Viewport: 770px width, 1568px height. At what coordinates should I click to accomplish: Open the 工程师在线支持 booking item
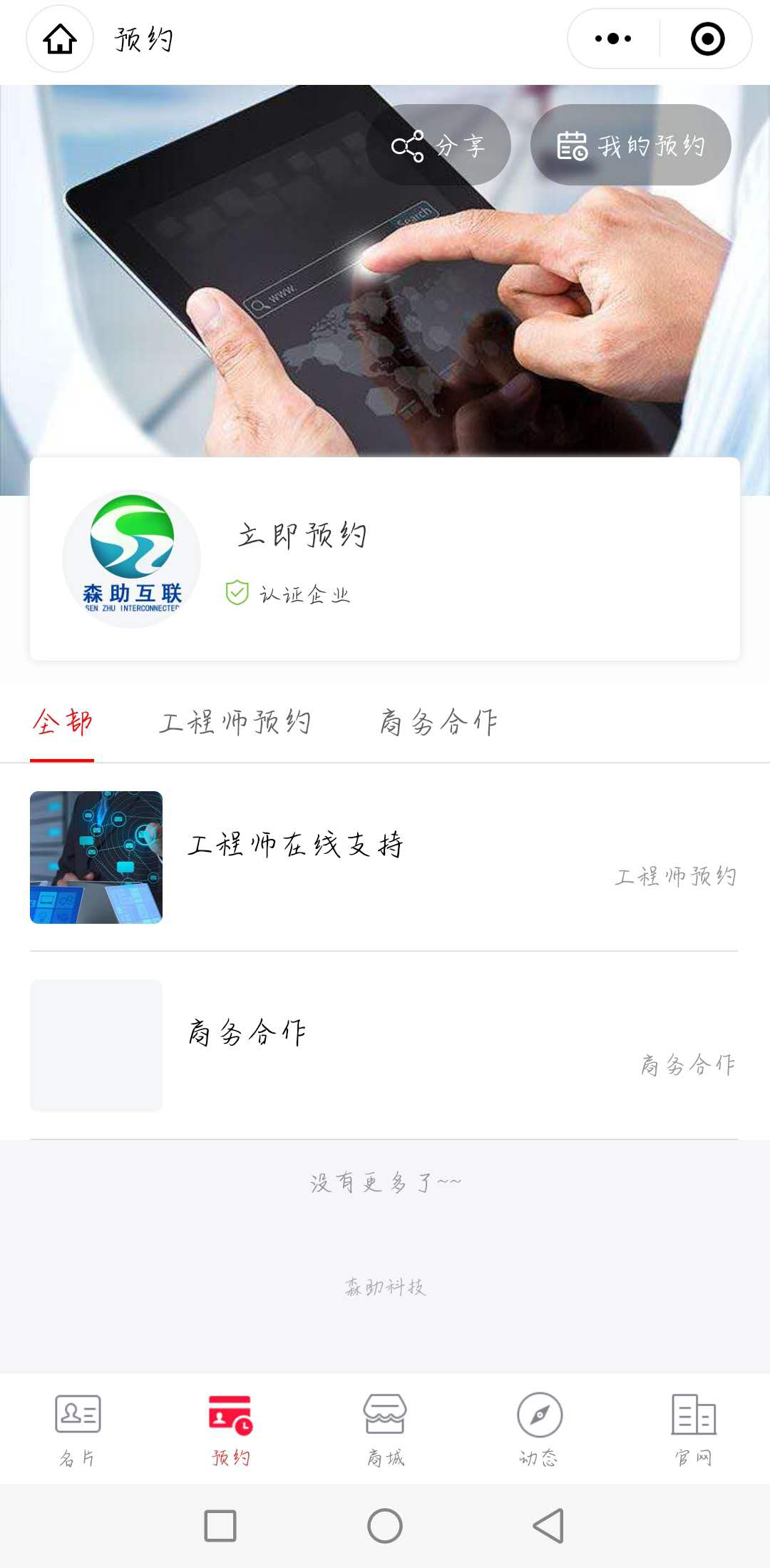[x=384, y=857]
